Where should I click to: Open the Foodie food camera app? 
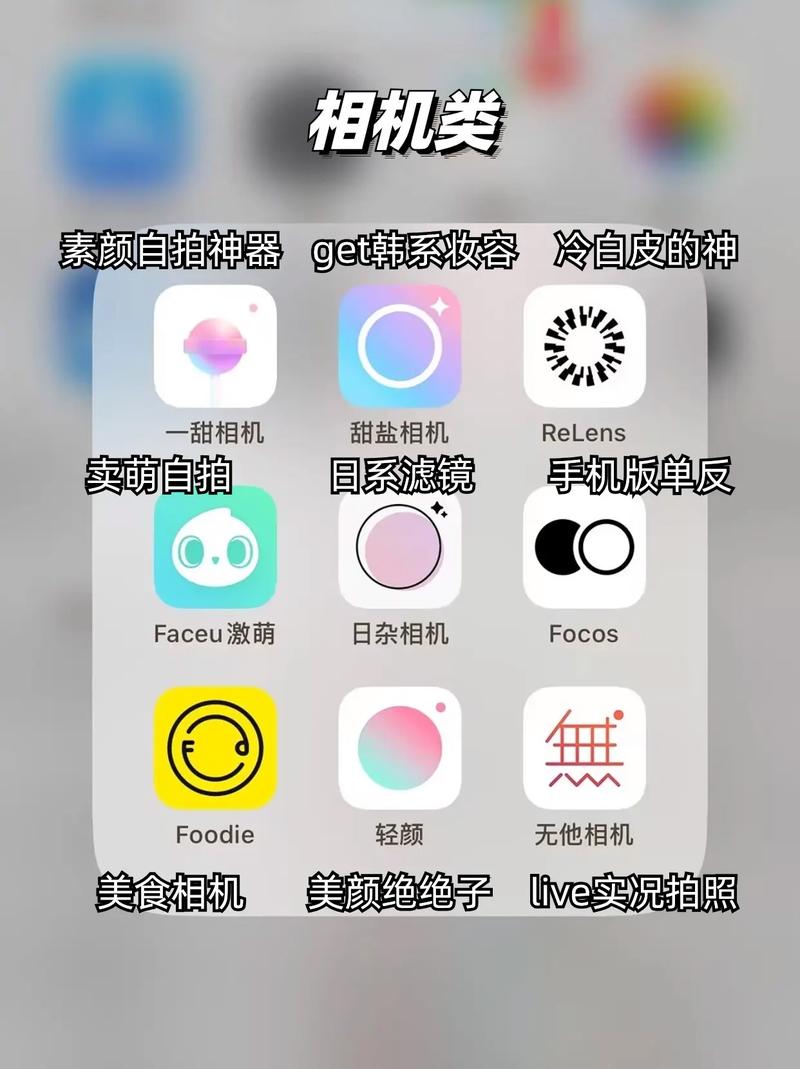click(215, 752)
